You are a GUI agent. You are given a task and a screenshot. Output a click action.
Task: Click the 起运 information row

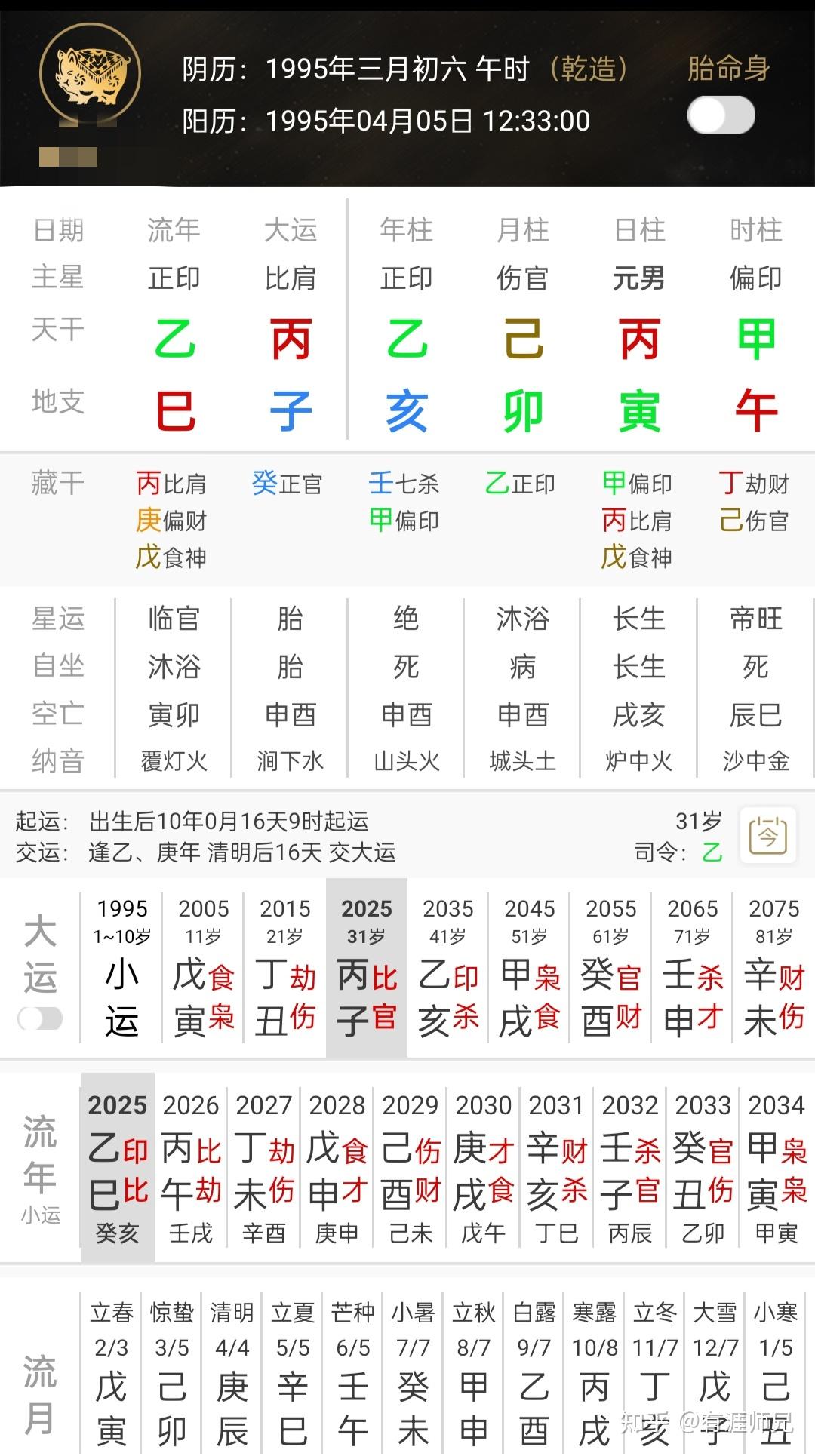(226, 822)
